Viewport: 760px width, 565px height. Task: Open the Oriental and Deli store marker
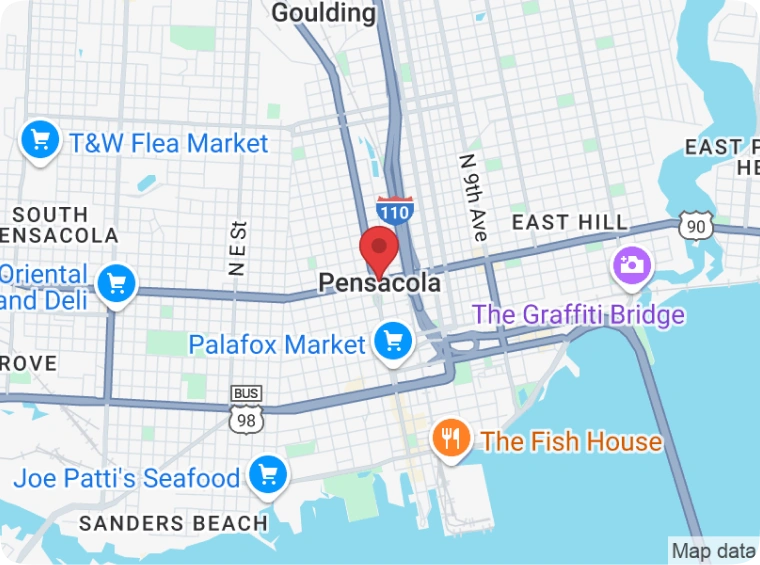point(117,286)
